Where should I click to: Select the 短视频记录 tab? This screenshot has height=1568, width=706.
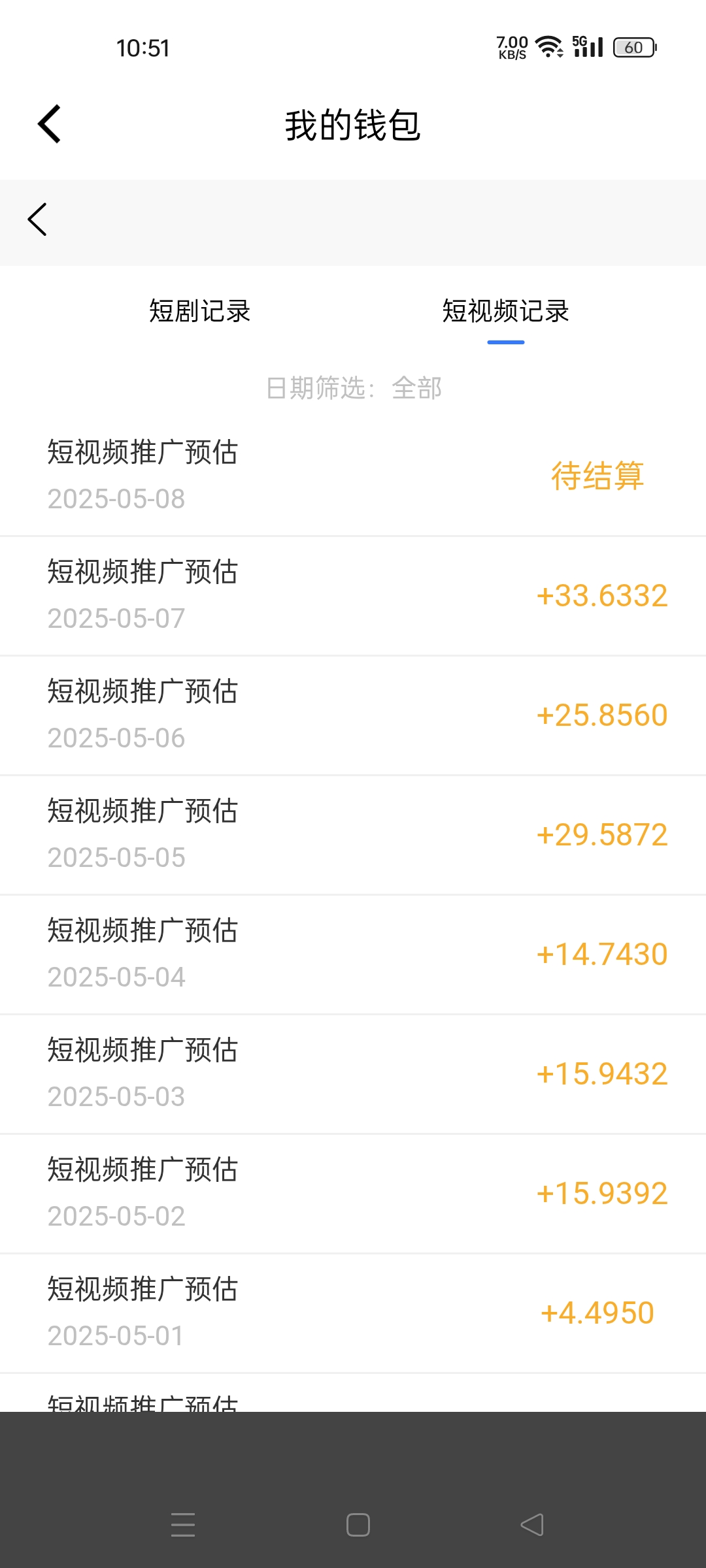coord(505,311)
